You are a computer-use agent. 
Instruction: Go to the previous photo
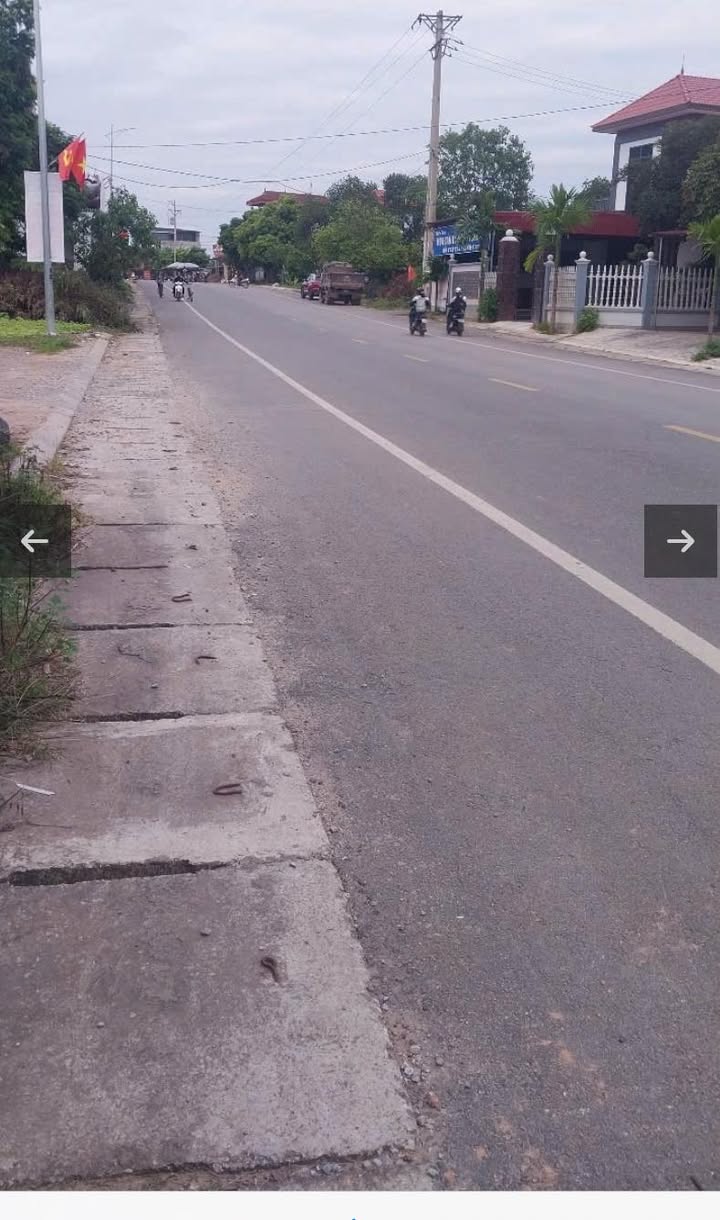pyautogui.click(x=35, y=541)
